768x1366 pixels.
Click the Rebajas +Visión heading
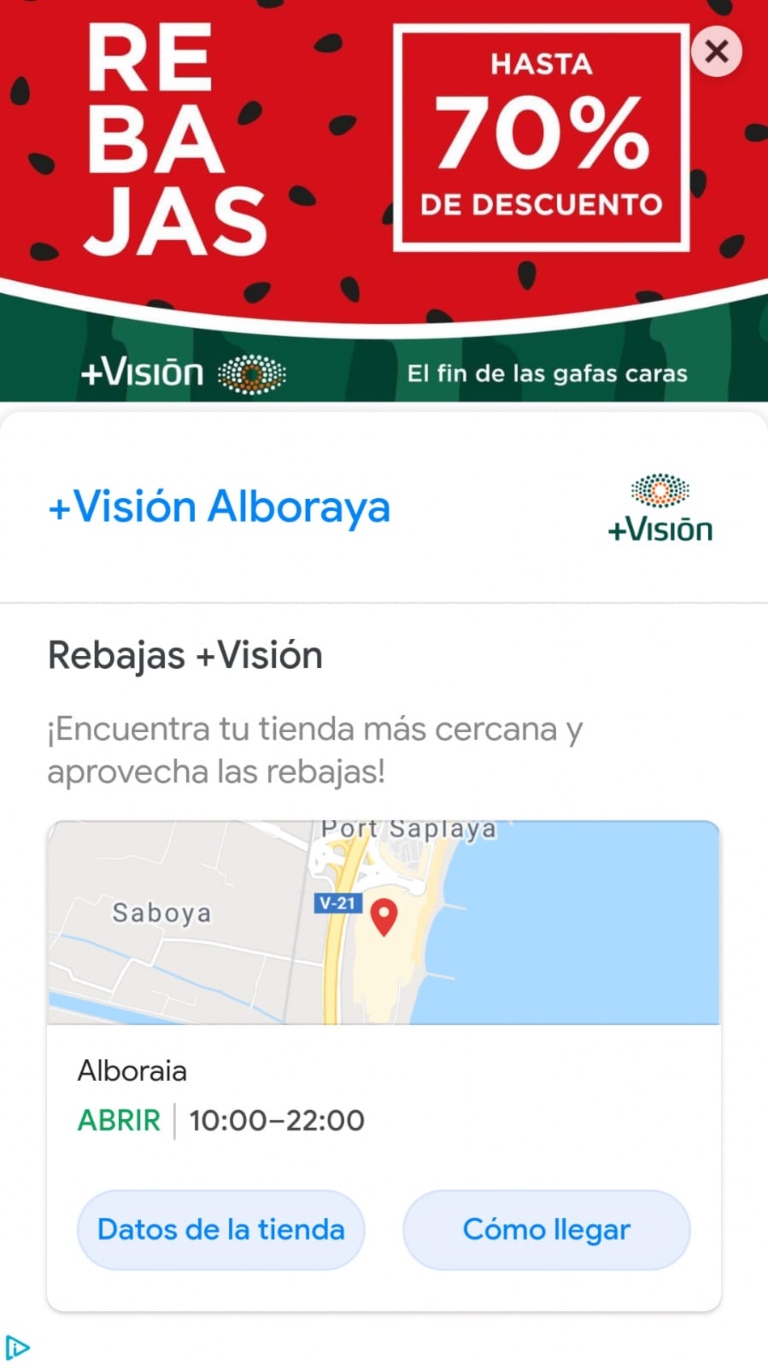coord(184,655)
